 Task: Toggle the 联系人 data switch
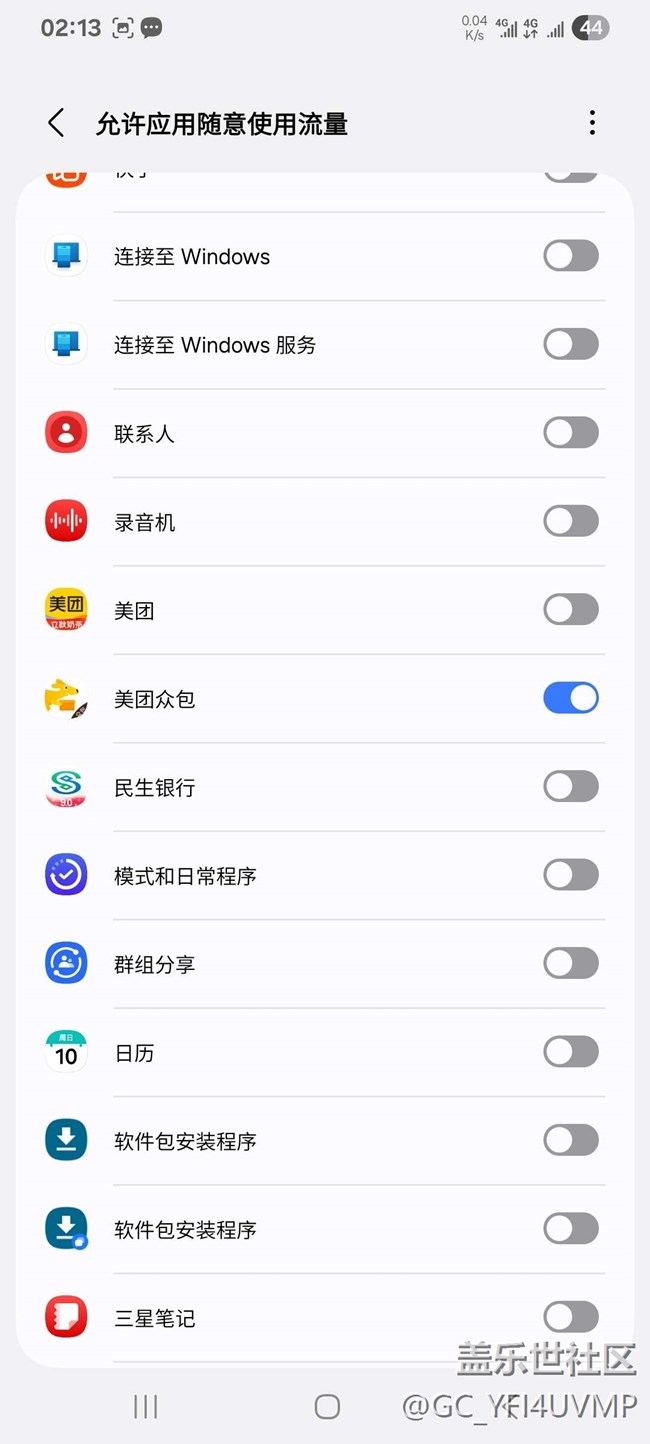[x=571, y=433]
